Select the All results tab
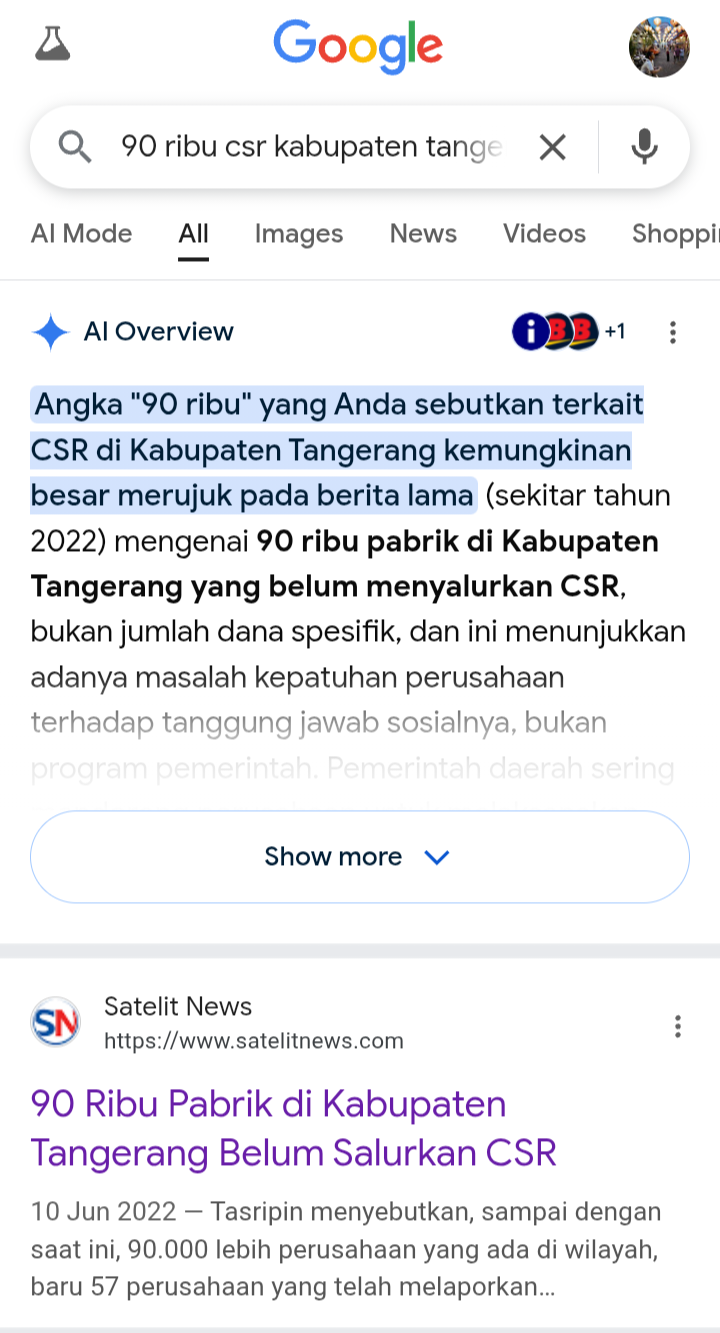Screen dimensions: 720x1333 [x=193, y=233]
